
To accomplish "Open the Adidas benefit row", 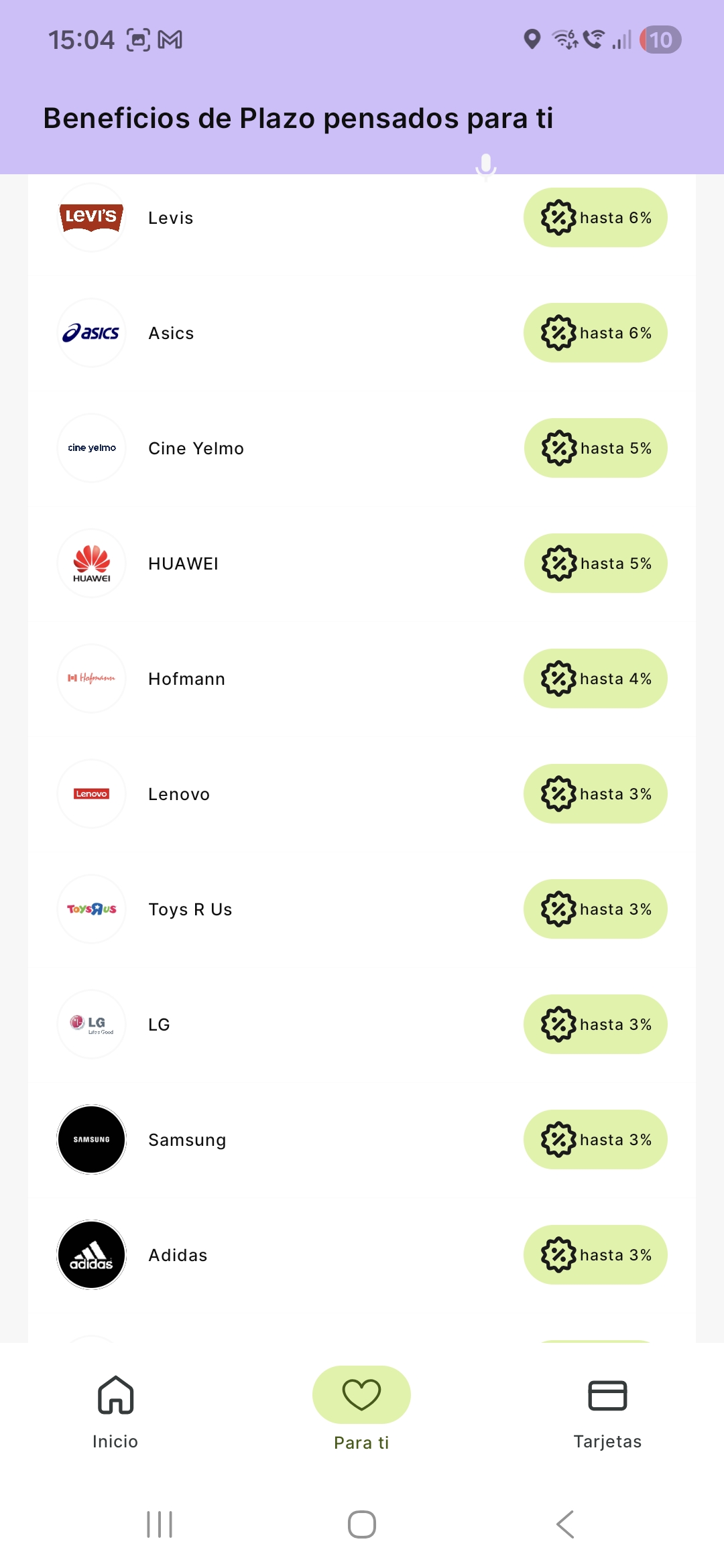I will pyautogui.click(x=362, y=1255).
